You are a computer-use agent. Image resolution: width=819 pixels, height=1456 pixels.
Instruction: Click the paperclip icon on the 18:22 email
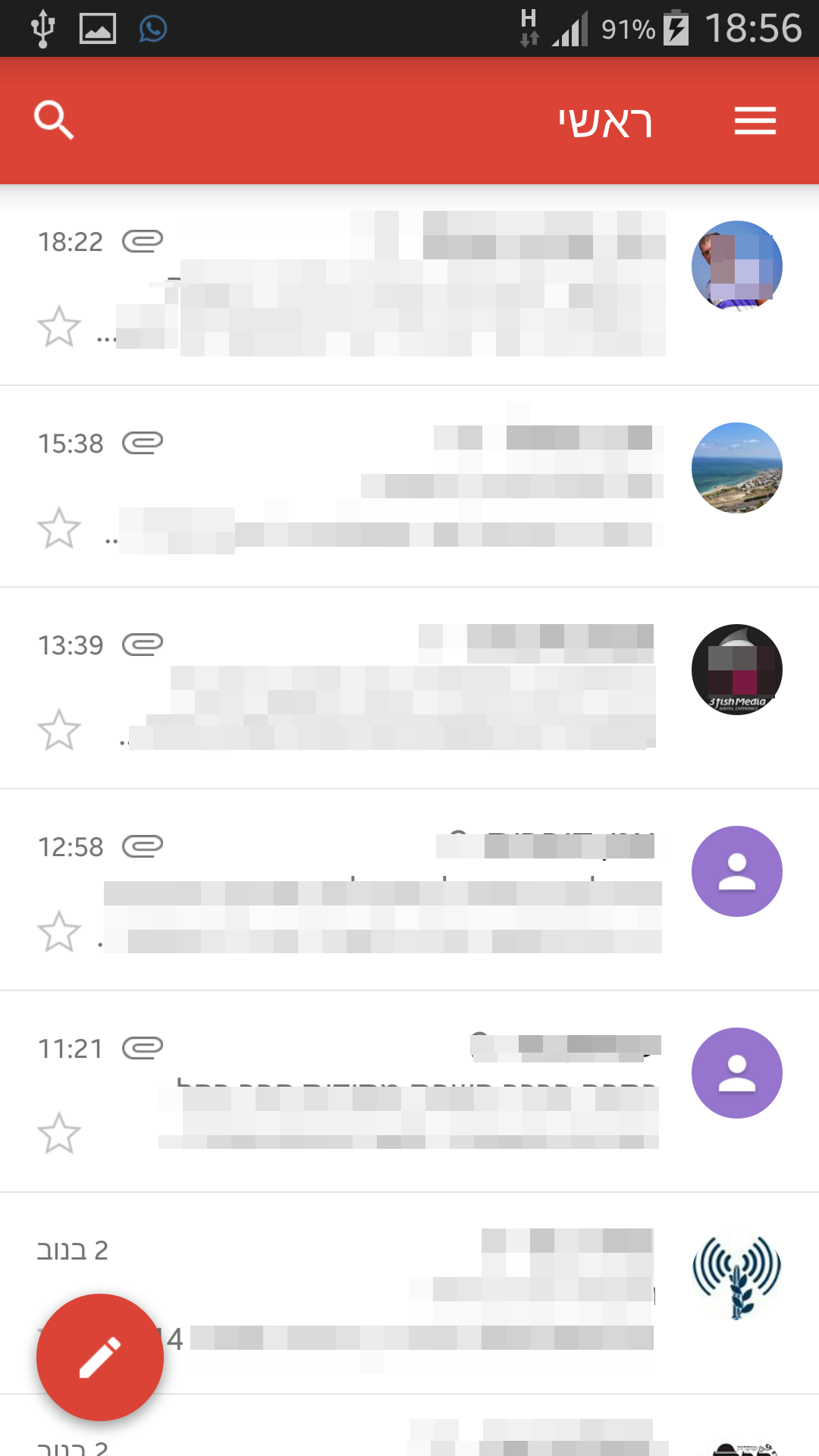pos(143,240)
